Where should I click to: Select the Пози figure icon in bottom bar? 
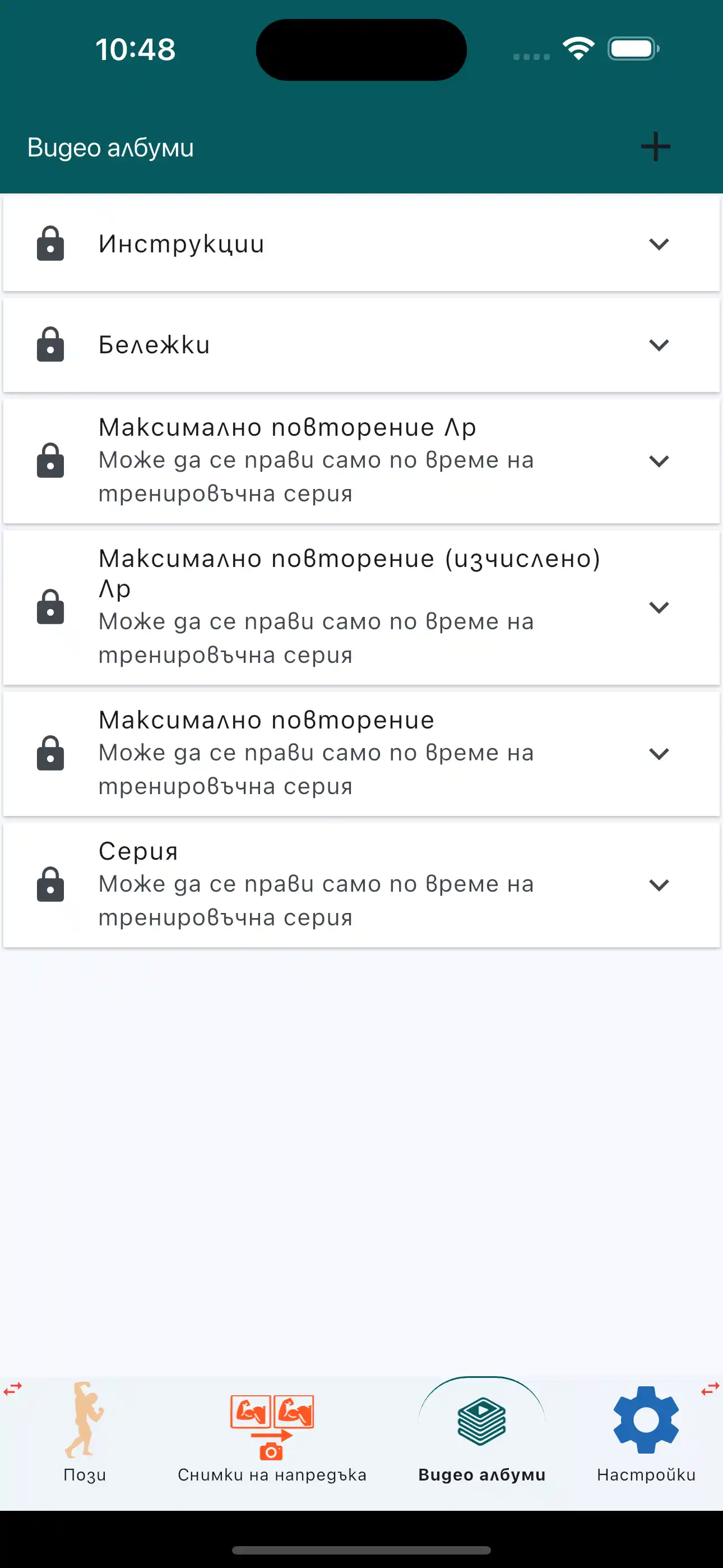pyautogui.click(x=84, y=1418)
